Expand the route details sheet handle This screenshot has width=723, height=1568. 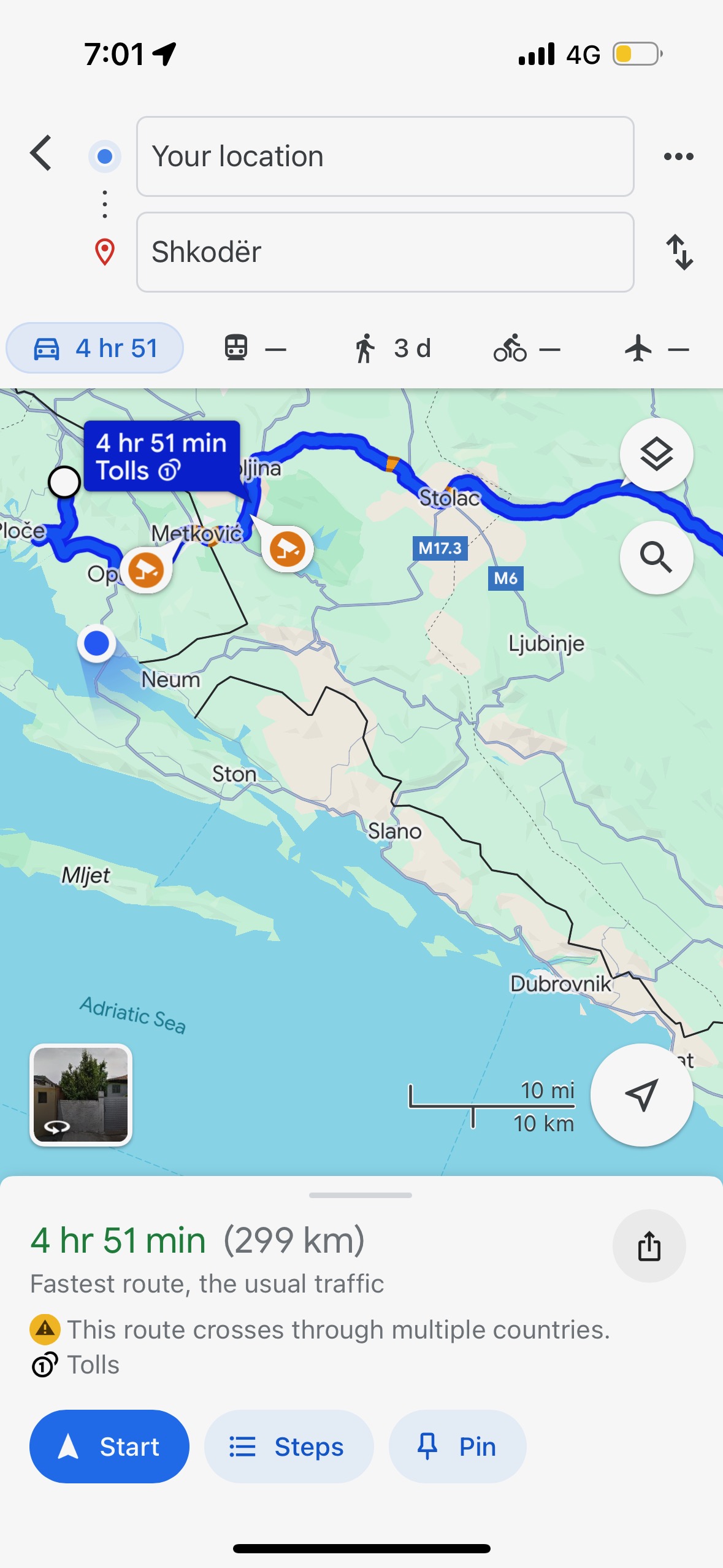pyautogui.click(x=361, y=1195)
